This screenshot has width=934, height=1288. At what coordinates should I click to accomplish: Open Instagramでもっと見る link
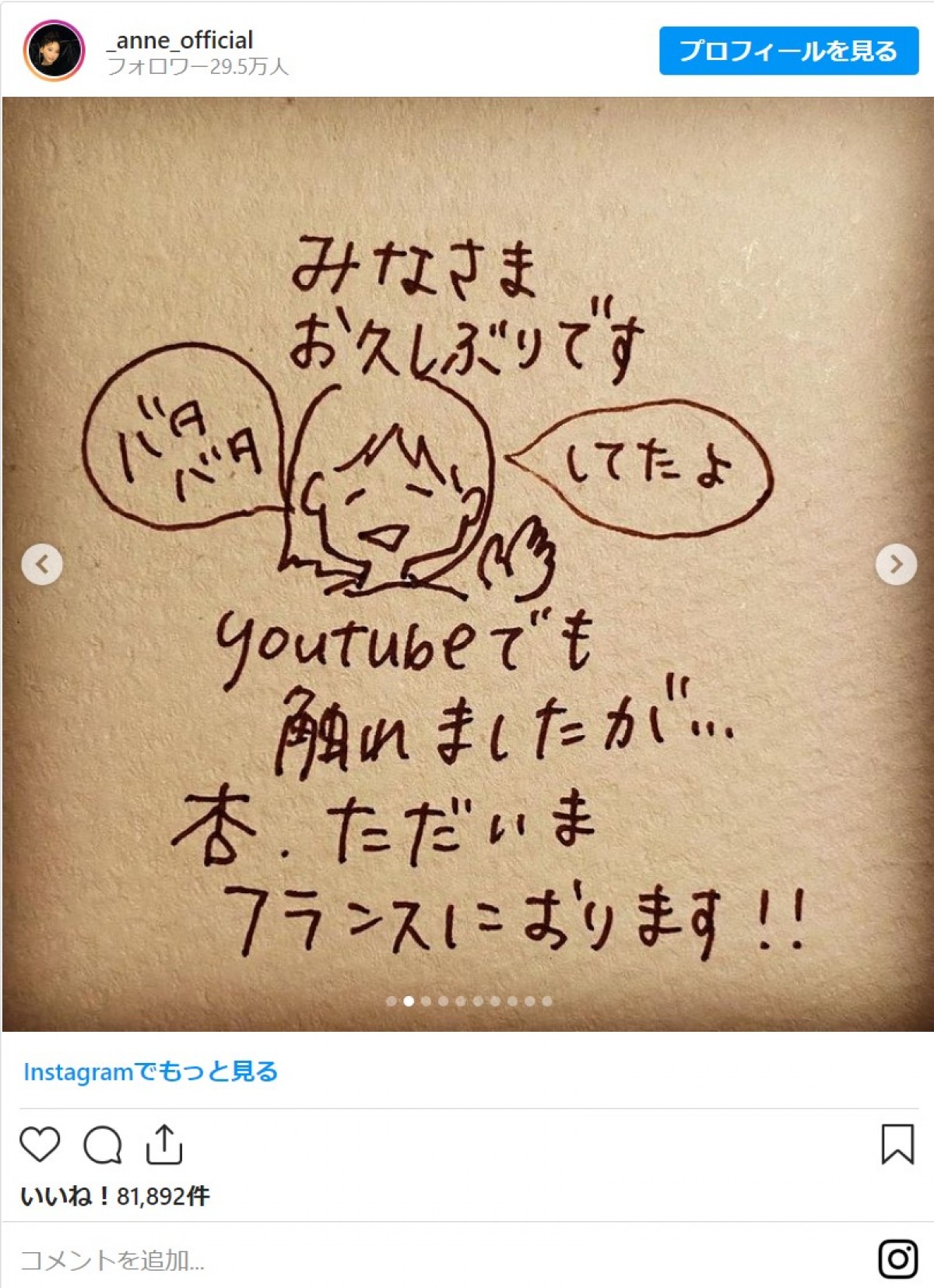[150, 1072]
